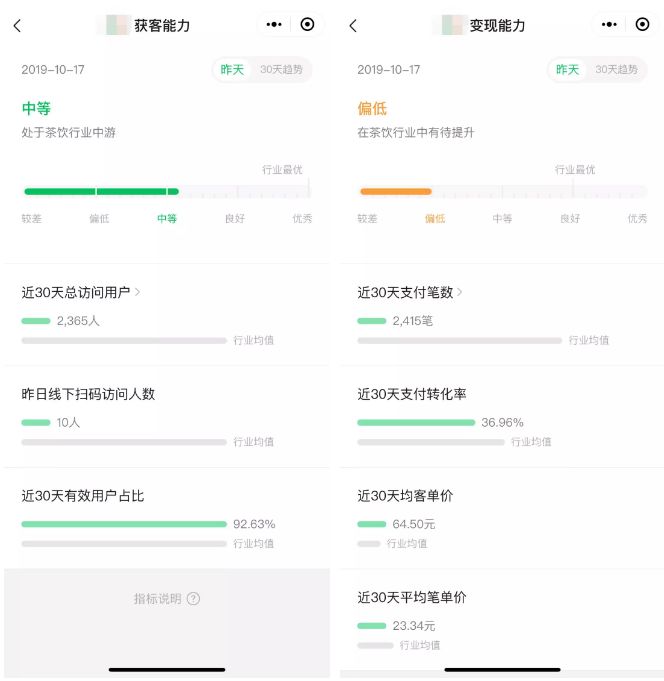Image resolution: width=664 pixels, height=681 pixels.
Task: Close the 变现能力 mini program
Action: [x=642, y=25]
